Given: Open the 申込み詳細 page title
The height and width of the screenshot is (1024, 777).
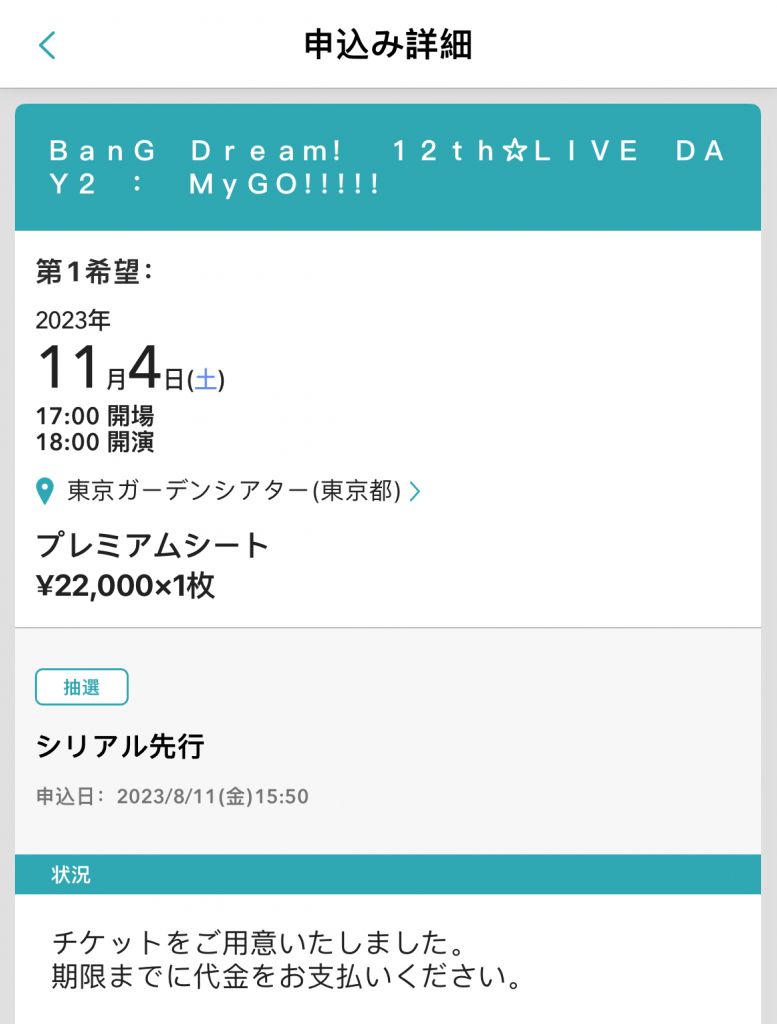Looking at the screenshot, I should coord(388,43).
